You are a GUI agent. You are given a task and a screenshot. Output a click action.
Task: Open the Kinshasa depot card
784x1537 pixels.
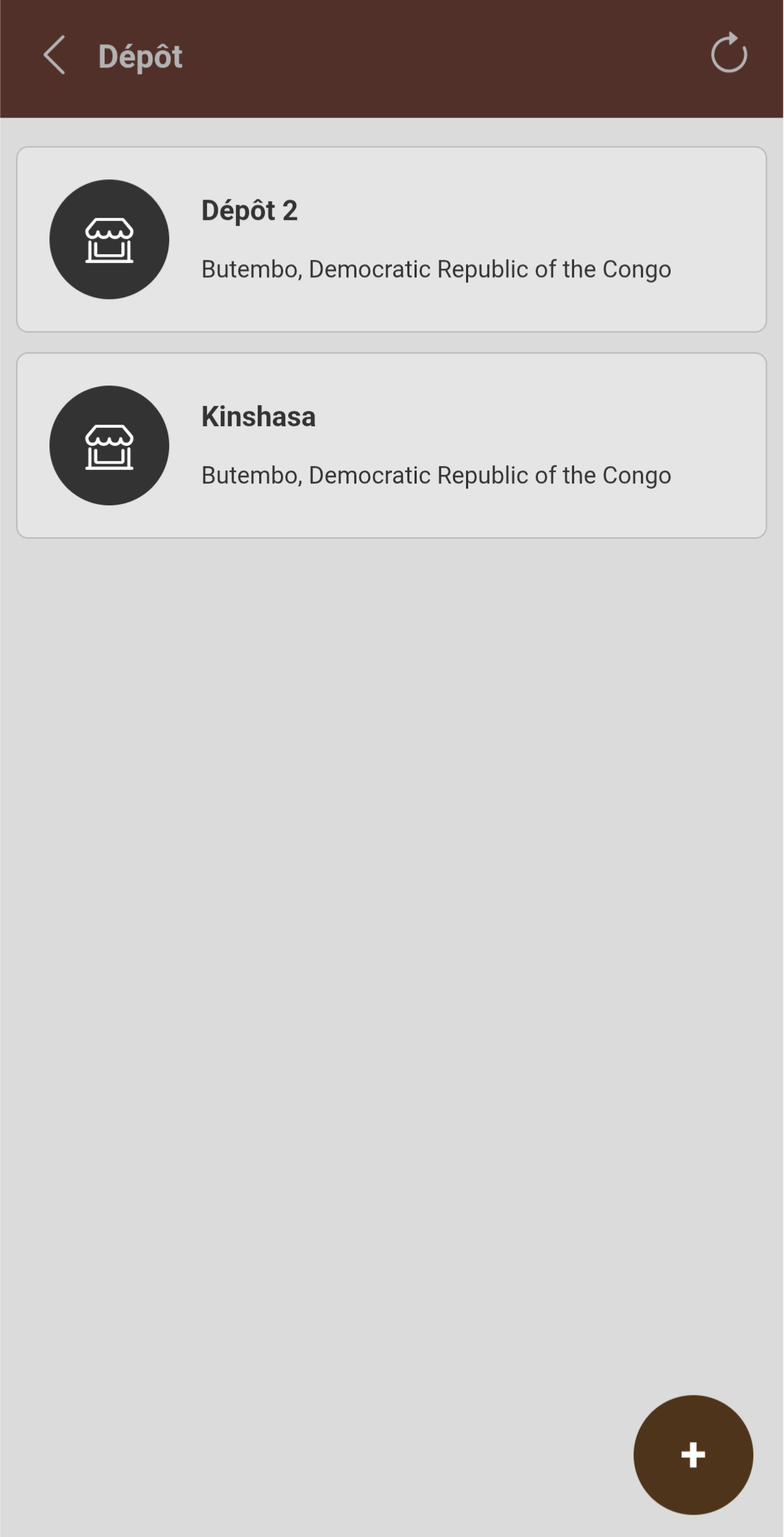click(391, 446)
